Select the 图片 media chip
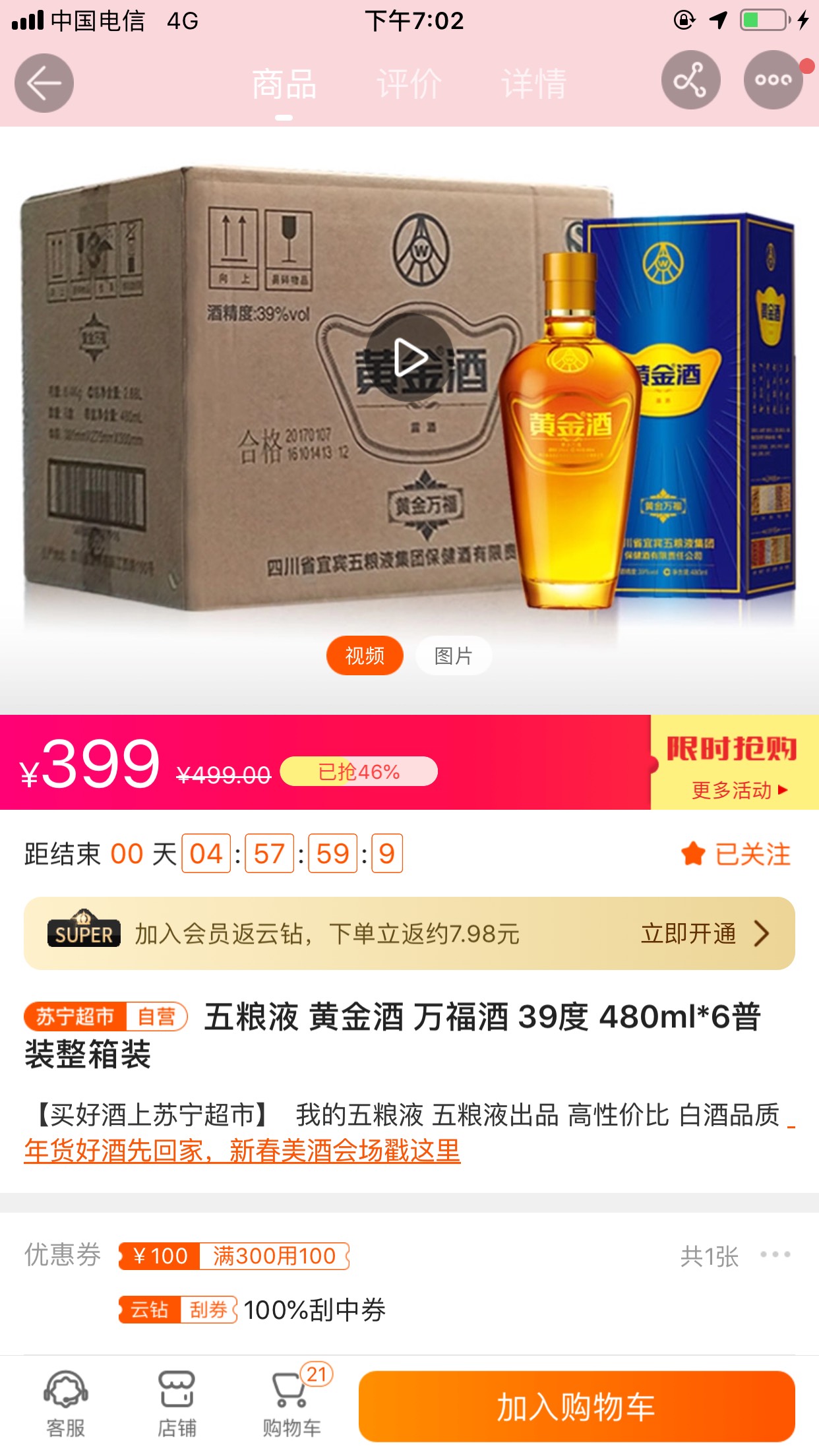Image resolution: width=819 pixels, height=1456 pixels. coord(454,655)
